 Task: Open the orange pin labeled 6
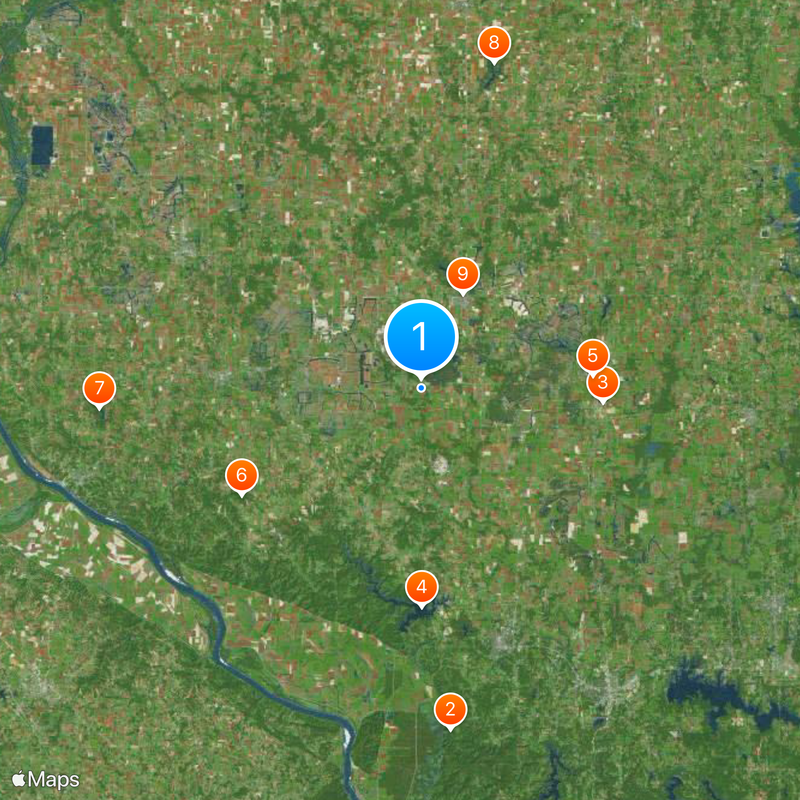241,475
